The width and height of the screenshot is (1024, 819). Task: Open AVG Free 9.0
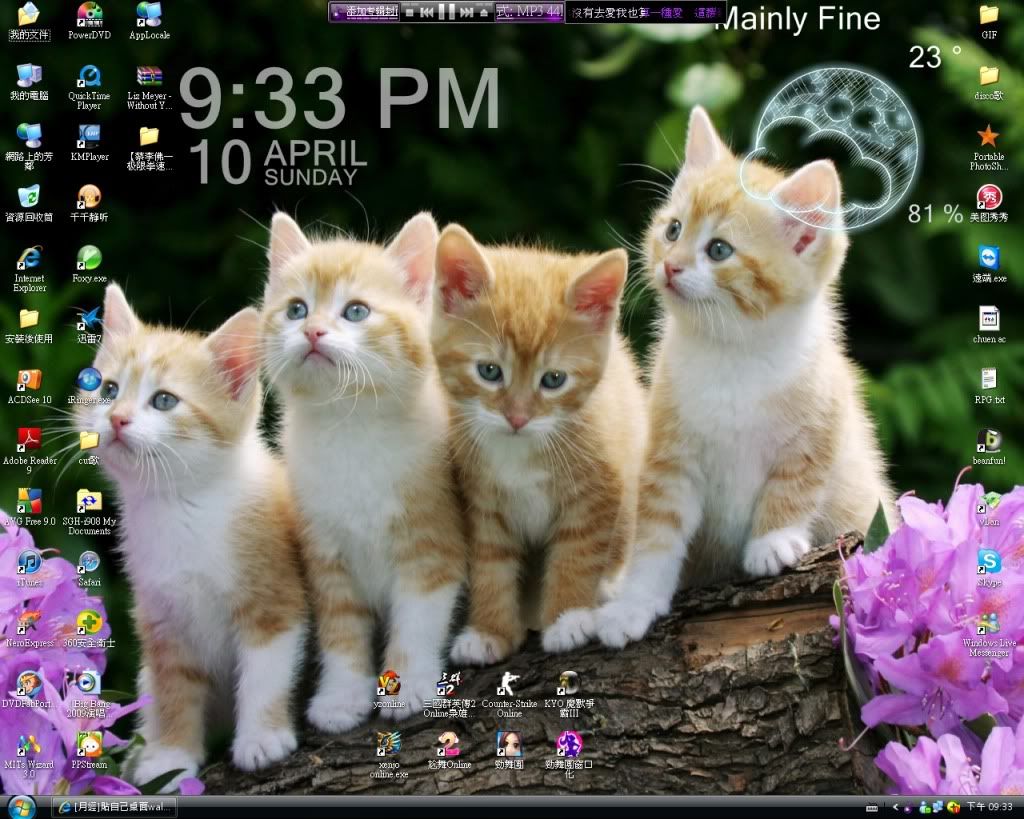[29, 501]
